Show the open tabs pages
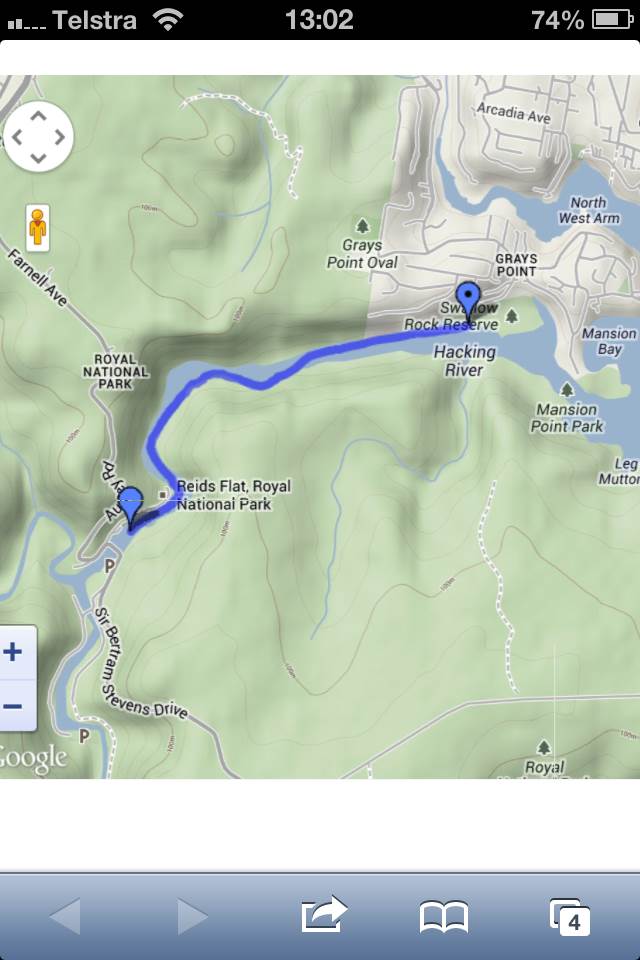Viewport: 640px width, 960px height. (x=570, y=915)
